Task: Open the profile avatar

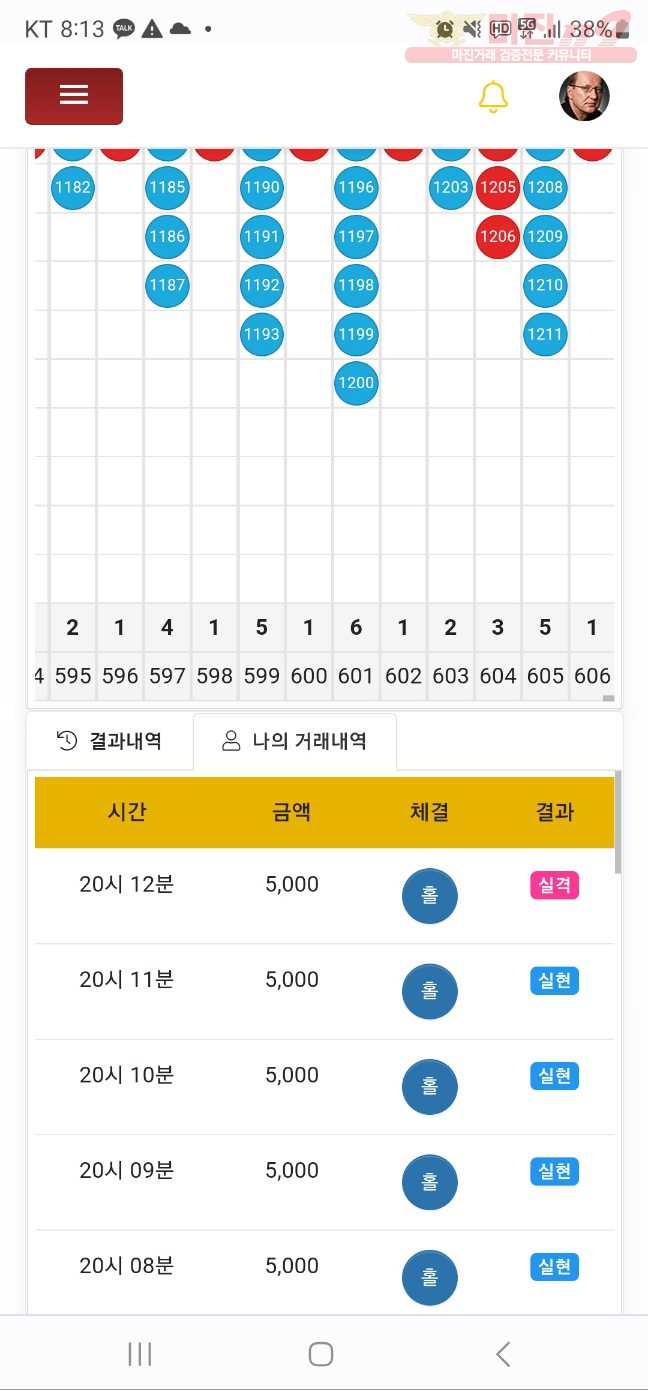Action: 584,96
